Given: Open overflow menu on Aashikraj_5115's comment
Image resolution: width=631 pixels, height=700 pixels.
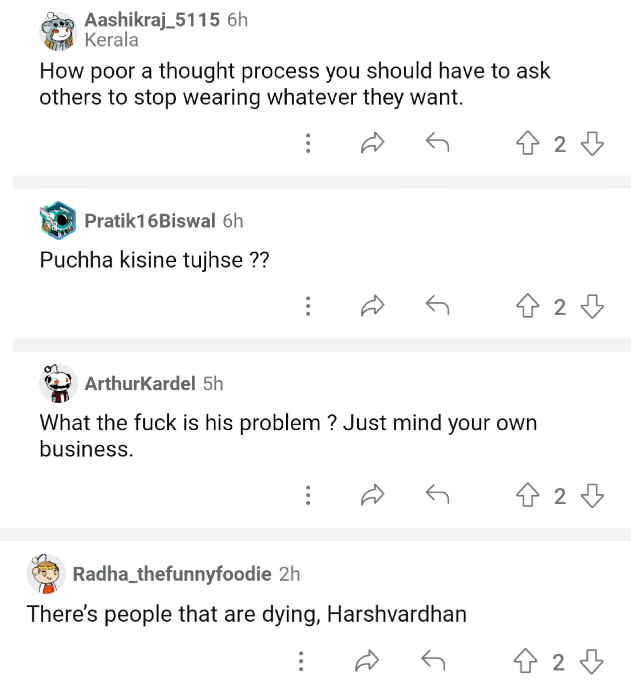Looking at the screenshot, I should 308,145.
